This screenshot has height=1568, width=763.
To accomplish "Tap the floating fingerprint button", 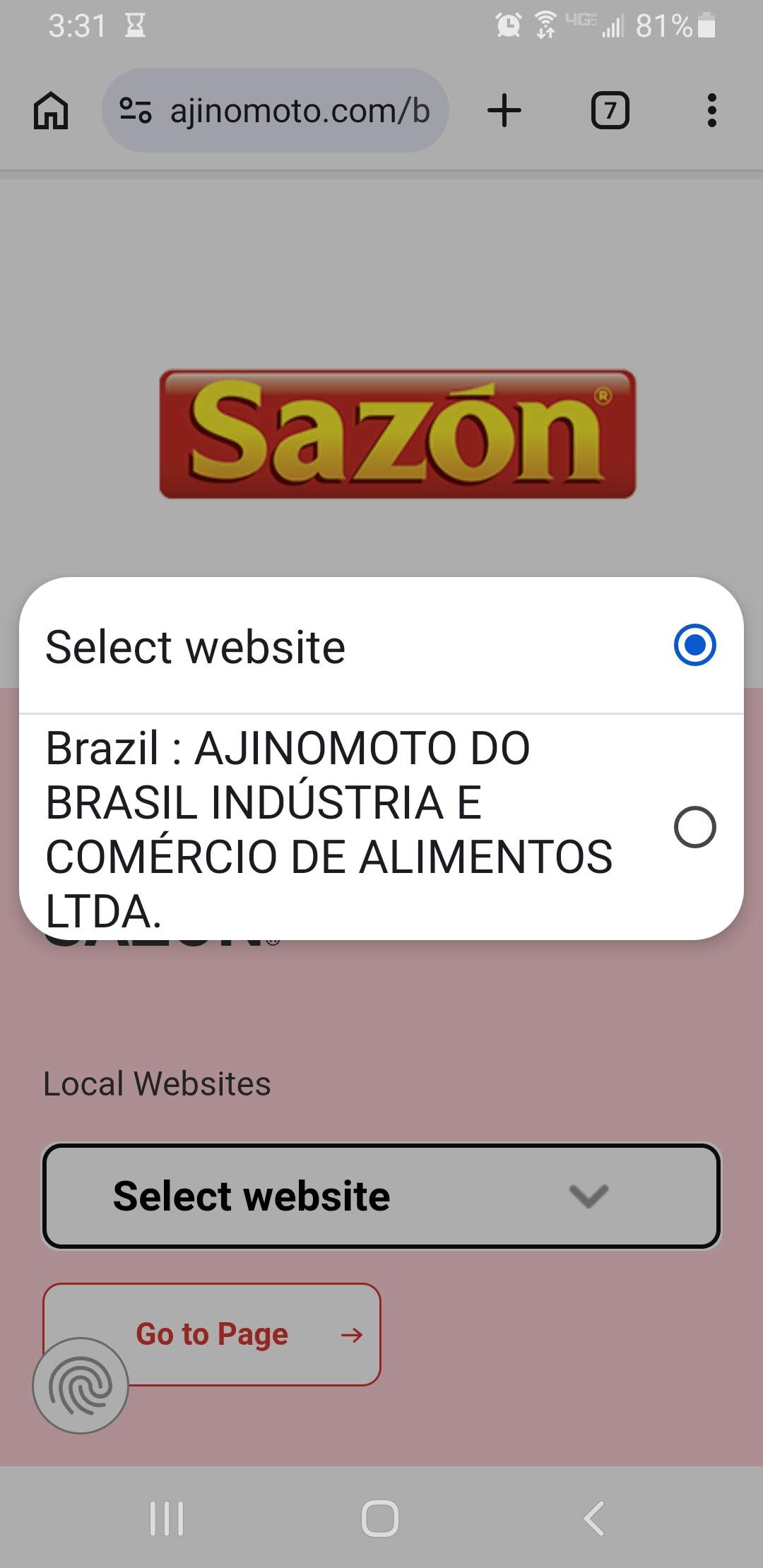I will pos(81,1386).
